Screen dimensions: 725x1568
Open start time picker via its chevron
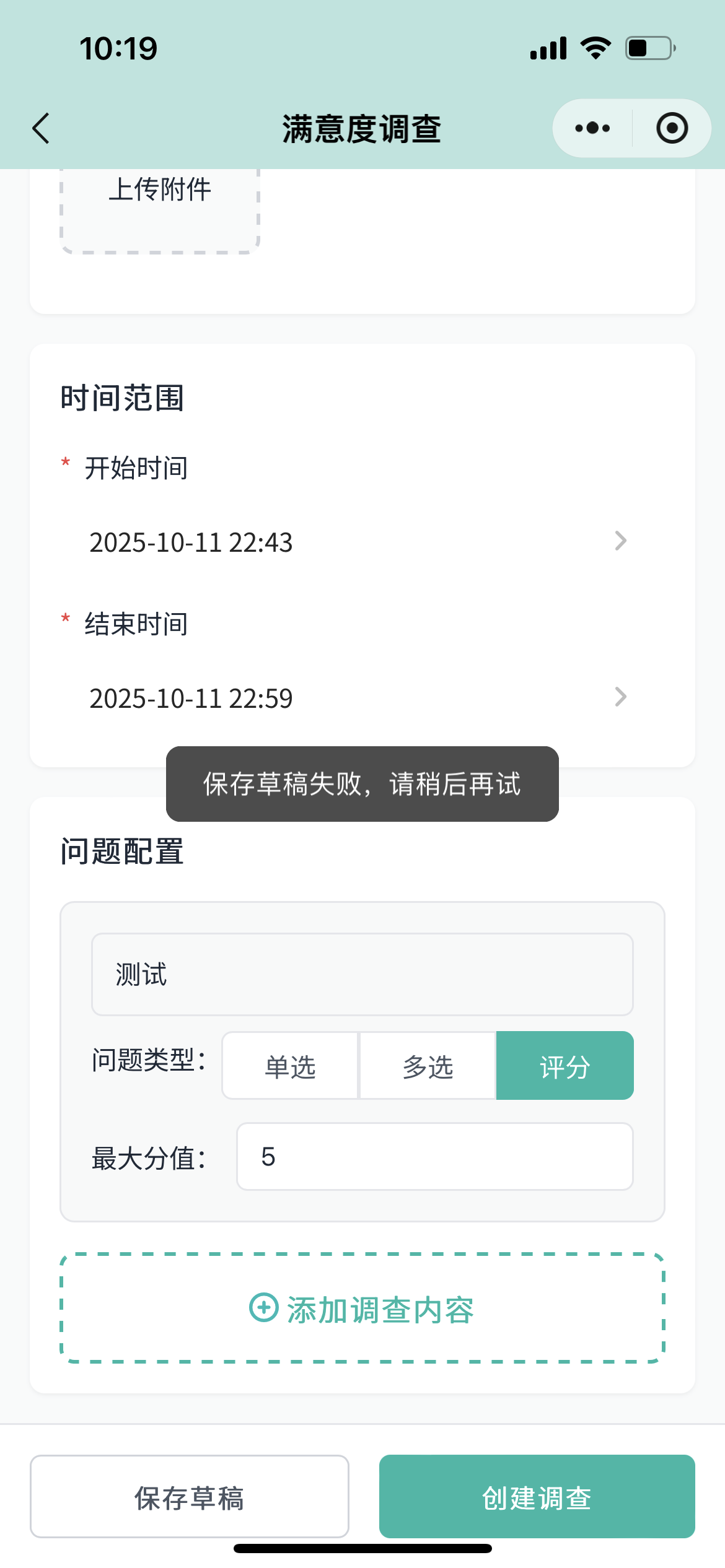pos(620,541)
